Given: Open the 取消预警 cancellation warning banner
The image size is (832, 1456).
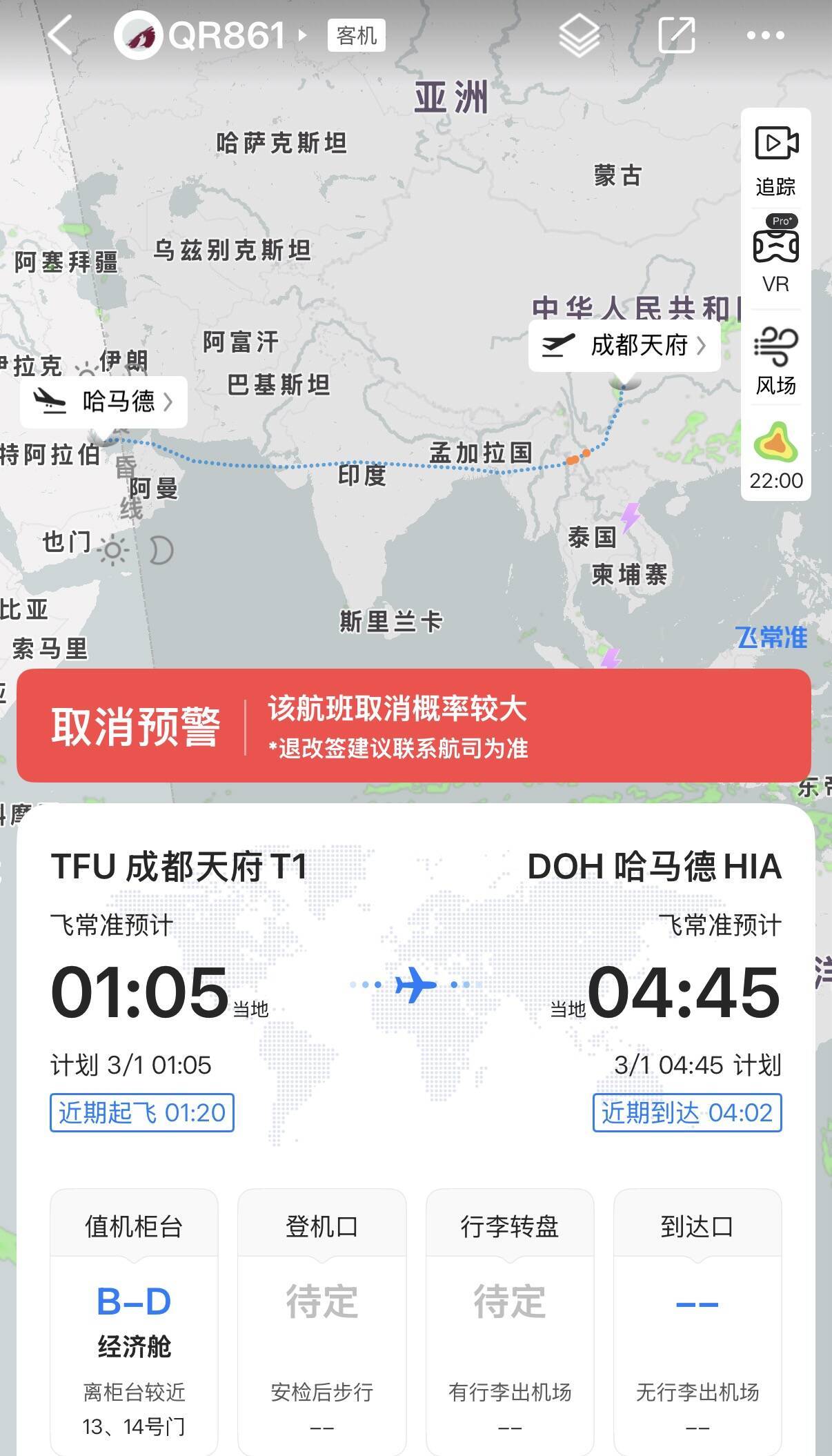Looking at the screenshot, I should (x=414, y=726).
